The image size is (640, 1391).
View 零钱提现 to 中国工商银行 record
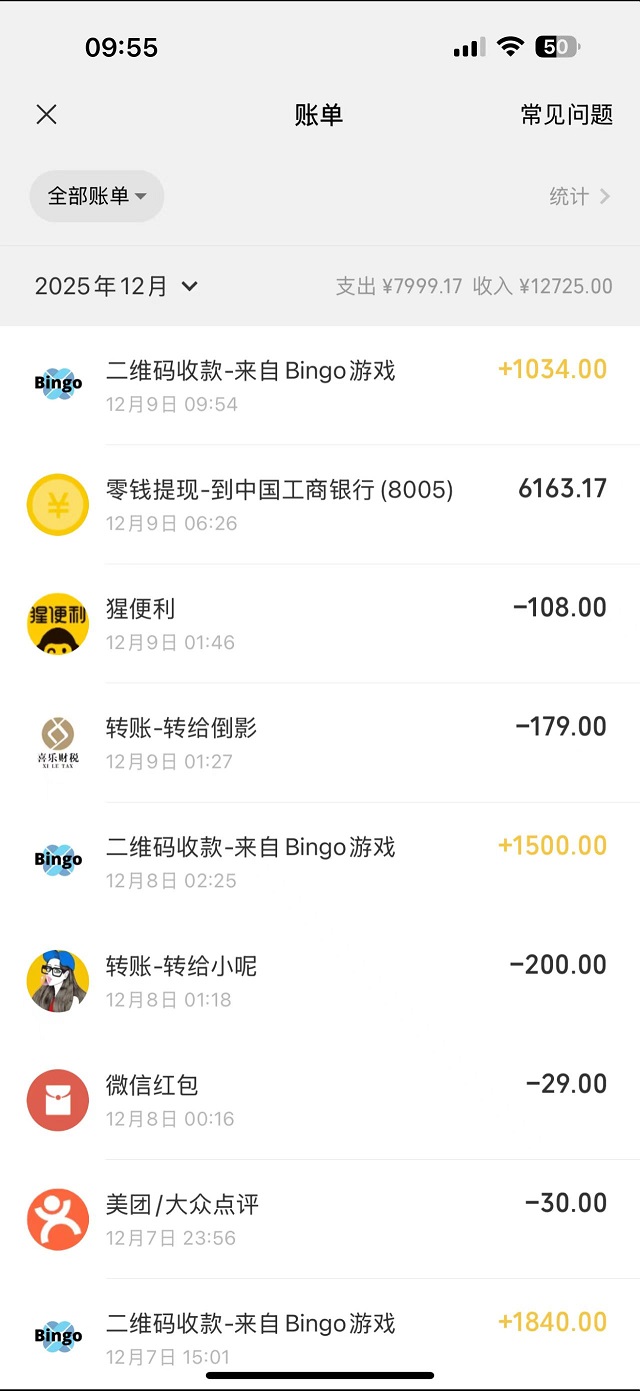coord(320,504)
